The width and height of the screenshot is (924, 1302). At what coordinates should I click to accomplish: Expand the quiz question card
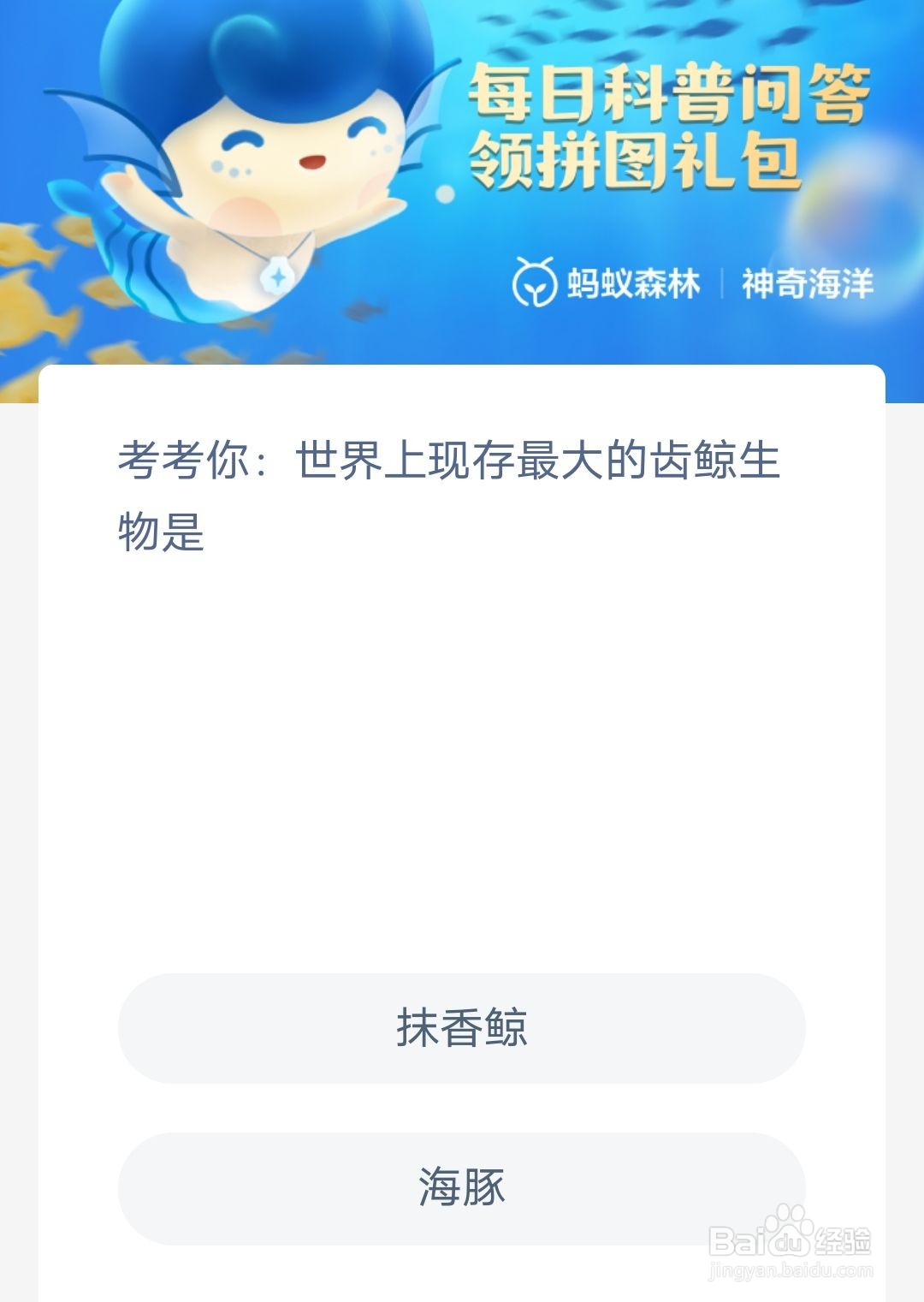pos(462,488)
